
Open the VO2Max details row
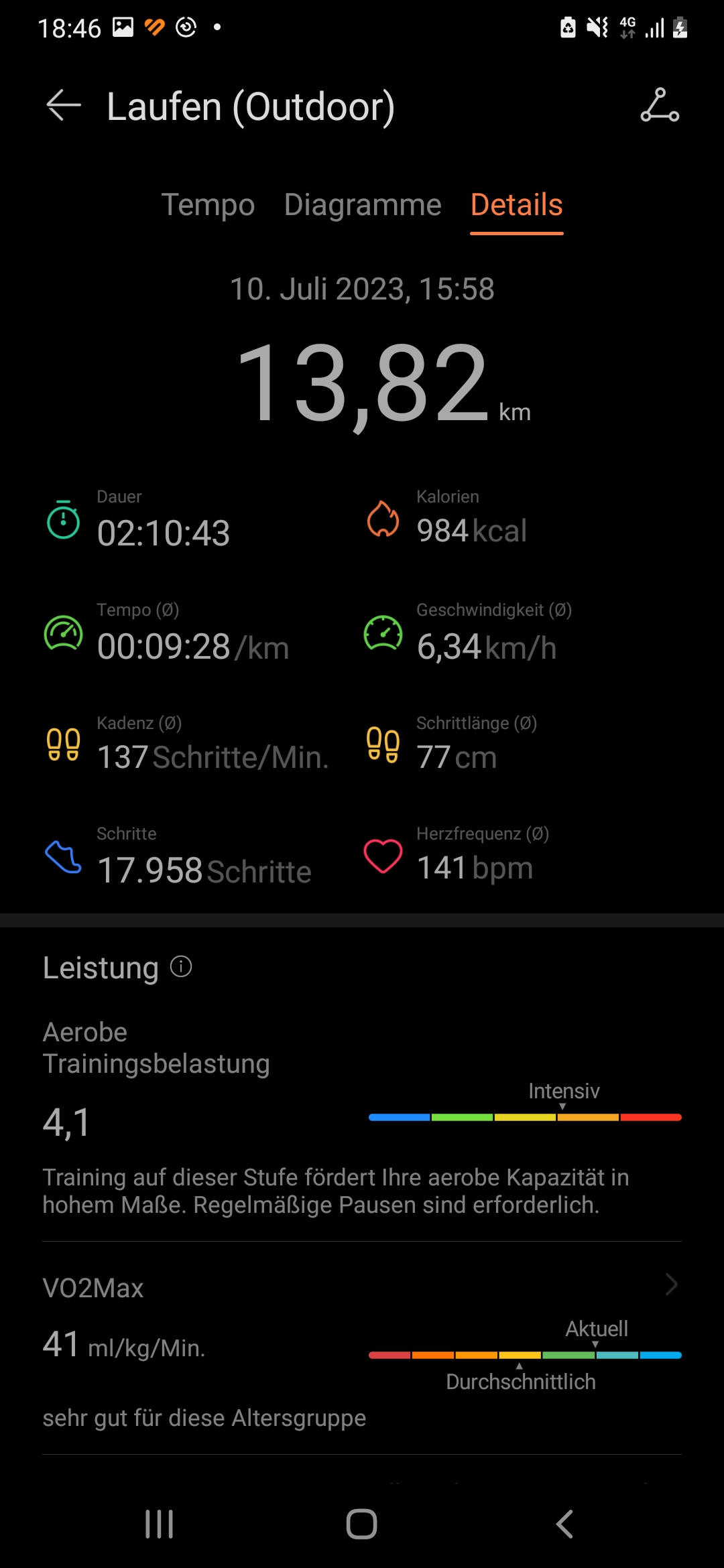pyautogui.click(x=362, y=1287)
